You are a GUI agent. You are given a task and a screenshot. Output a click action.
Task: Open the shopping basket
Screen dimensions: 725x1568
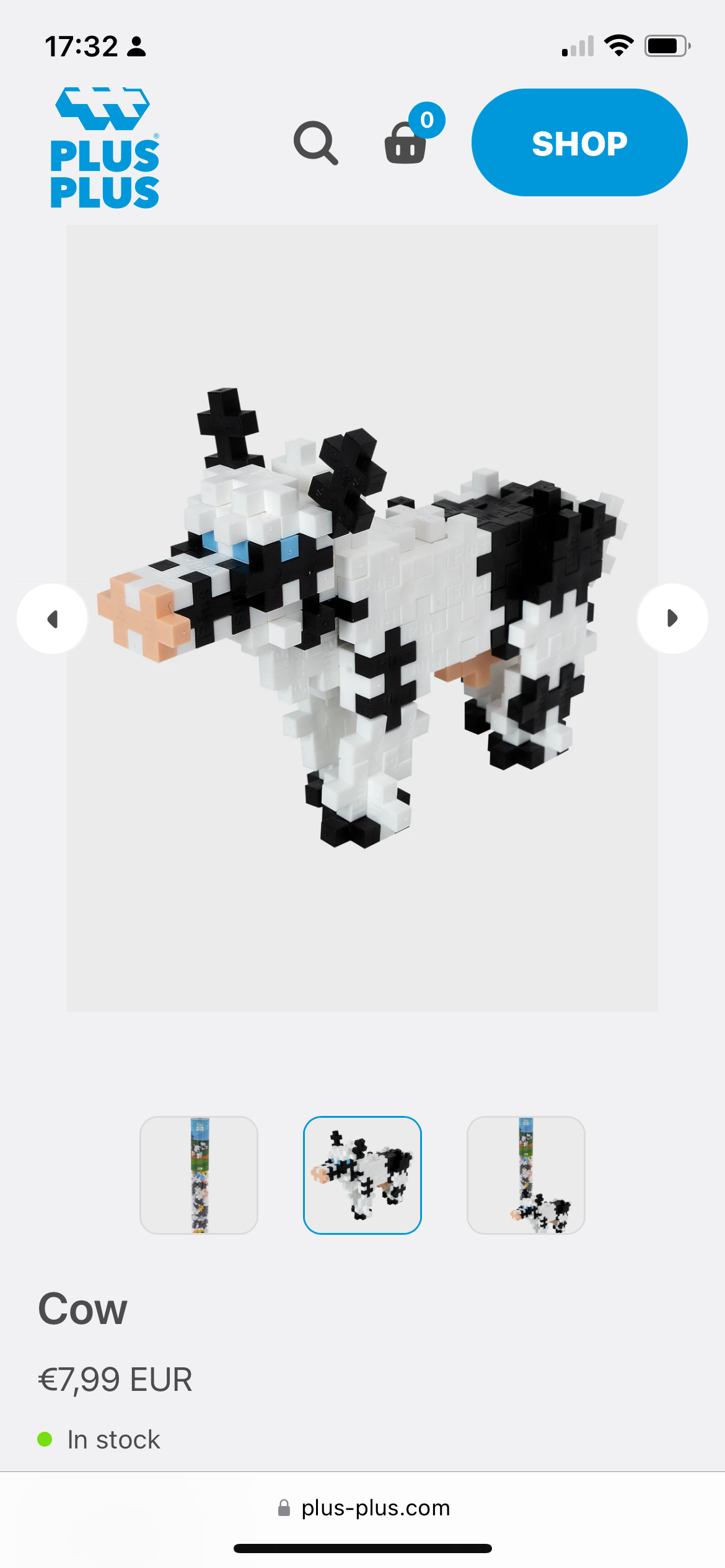pos(406,142)
